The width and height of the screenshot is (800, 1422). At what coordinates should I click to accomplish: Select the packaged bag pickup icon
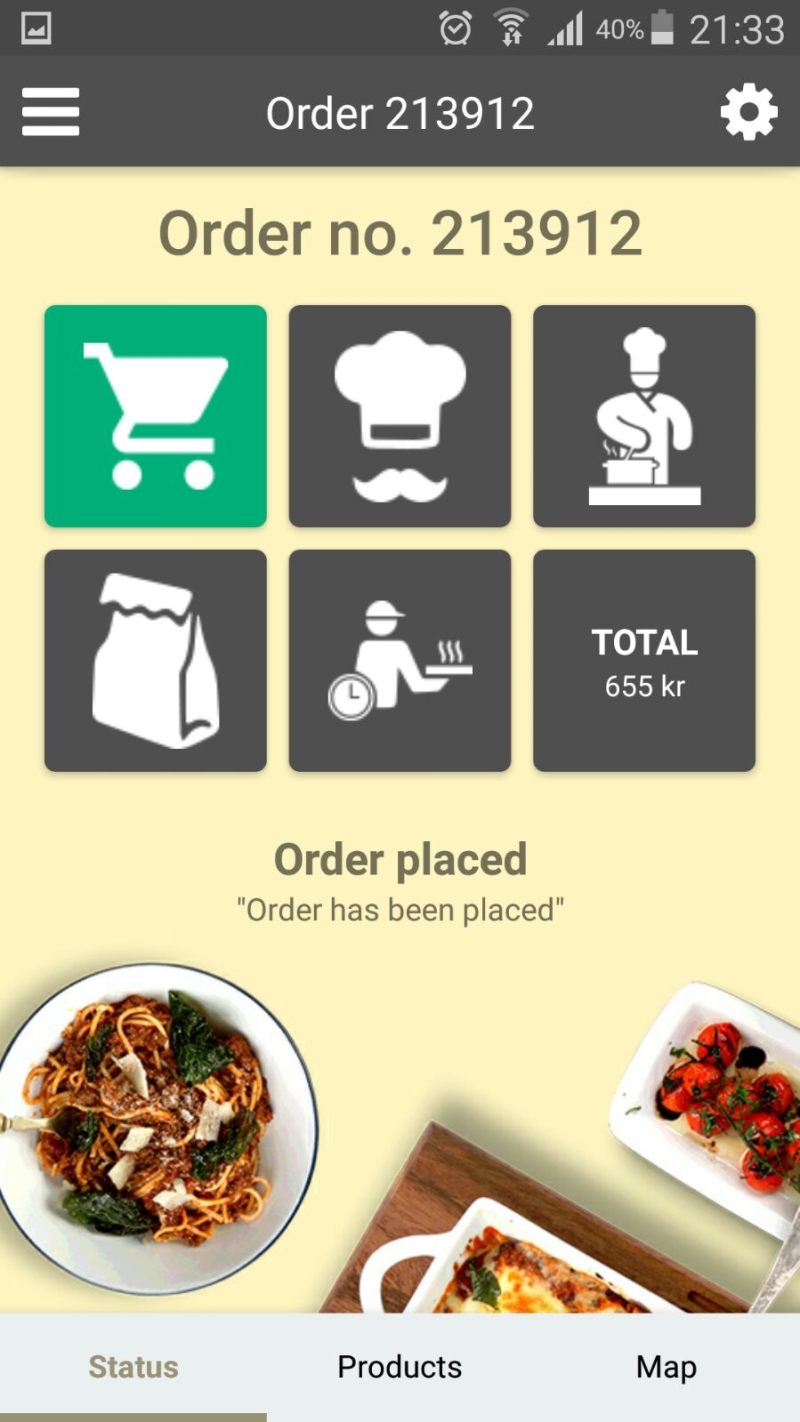[155, 660]
